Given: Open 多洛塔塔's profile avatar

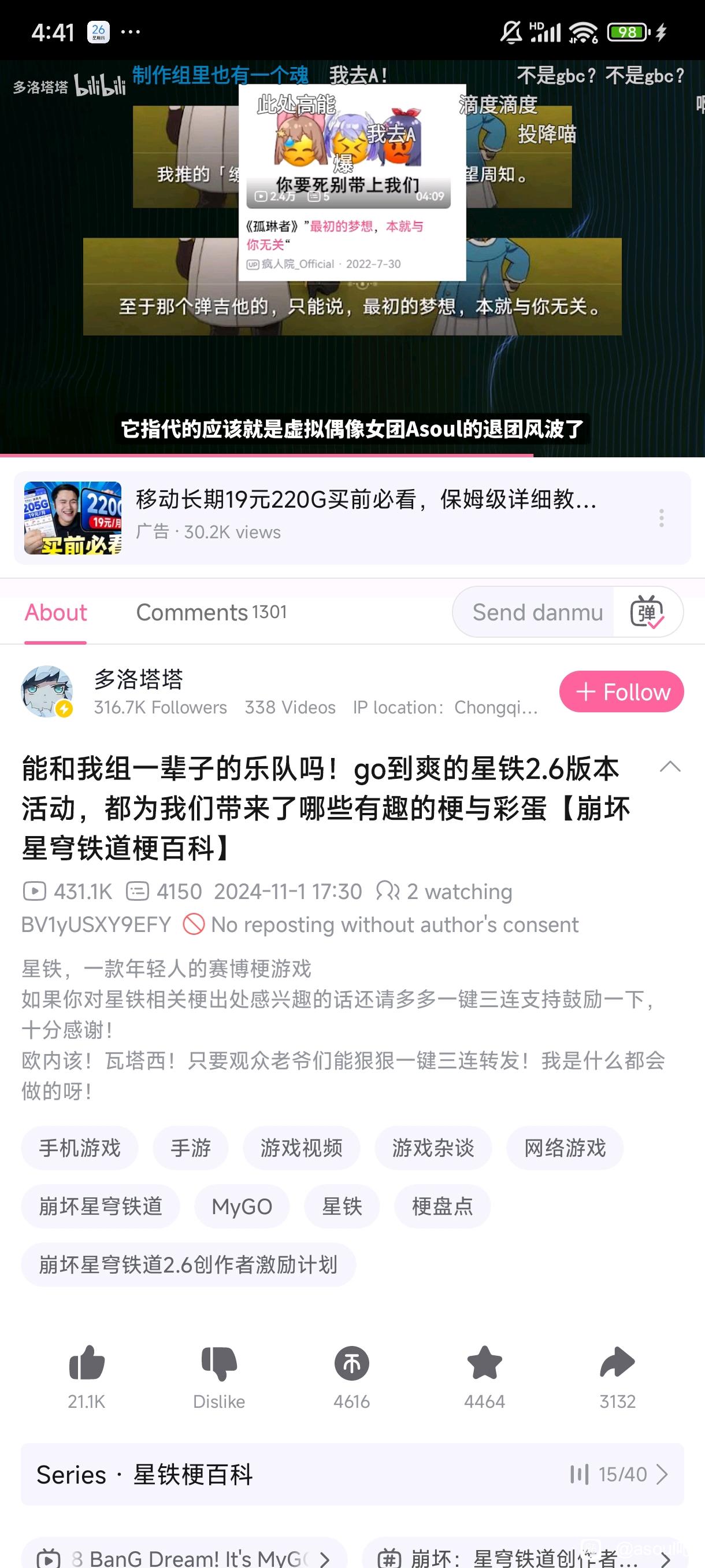Looking at the screenshot, I should point(47,691).
